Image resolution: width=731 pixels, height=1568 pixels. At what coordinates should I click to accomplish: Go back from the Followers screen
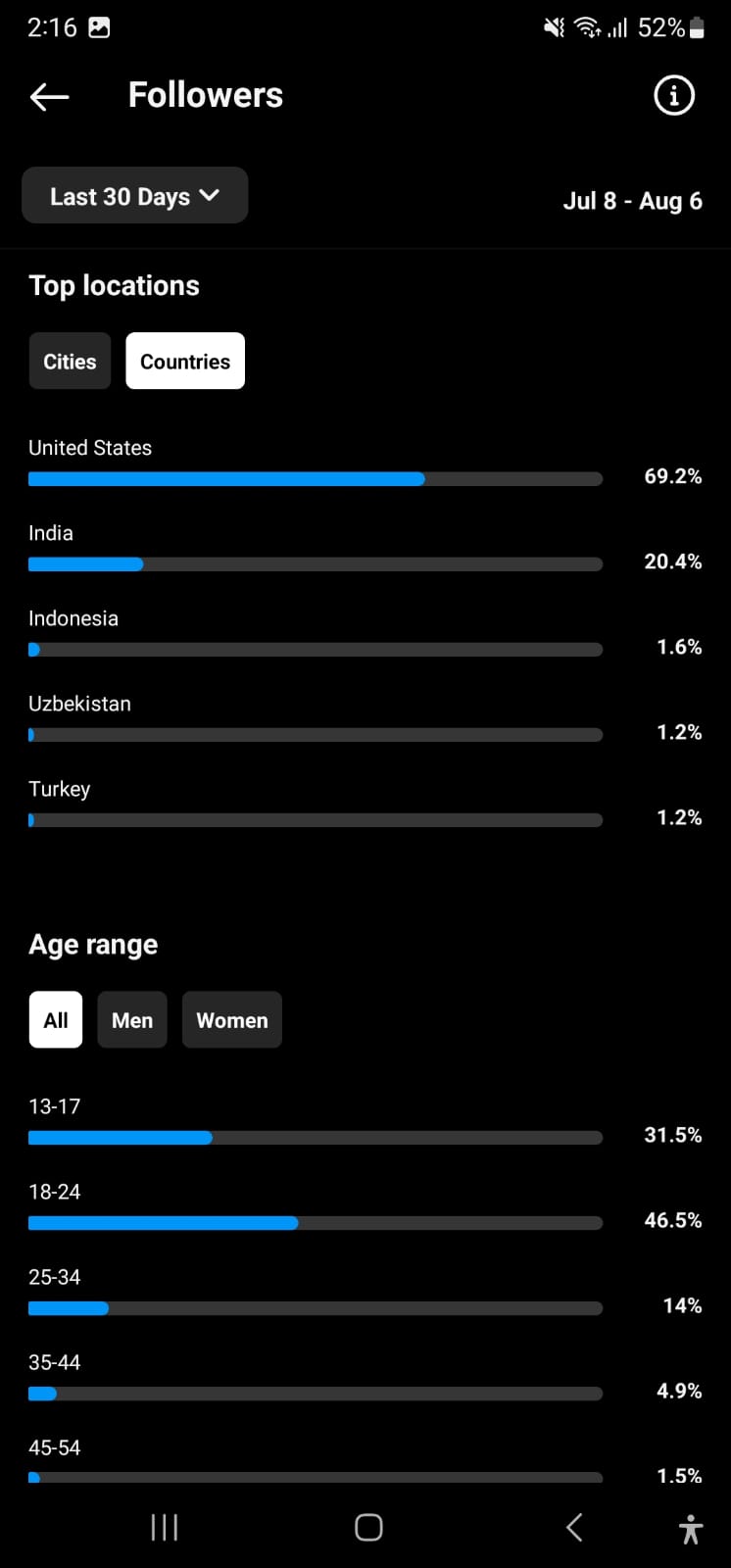[x=49, y=96]
